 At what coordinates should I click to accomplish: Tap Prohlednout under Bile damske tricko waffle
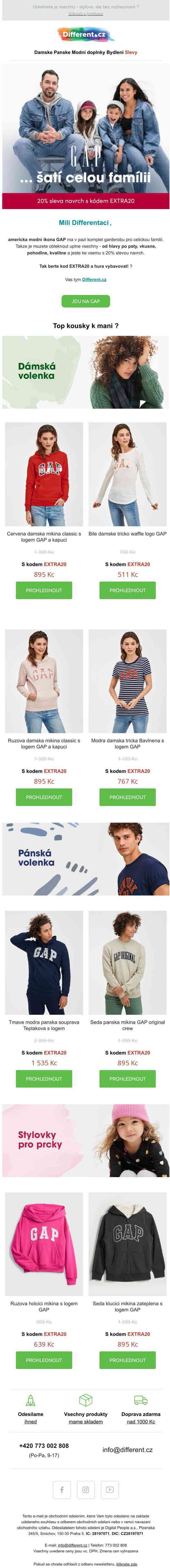127,590
